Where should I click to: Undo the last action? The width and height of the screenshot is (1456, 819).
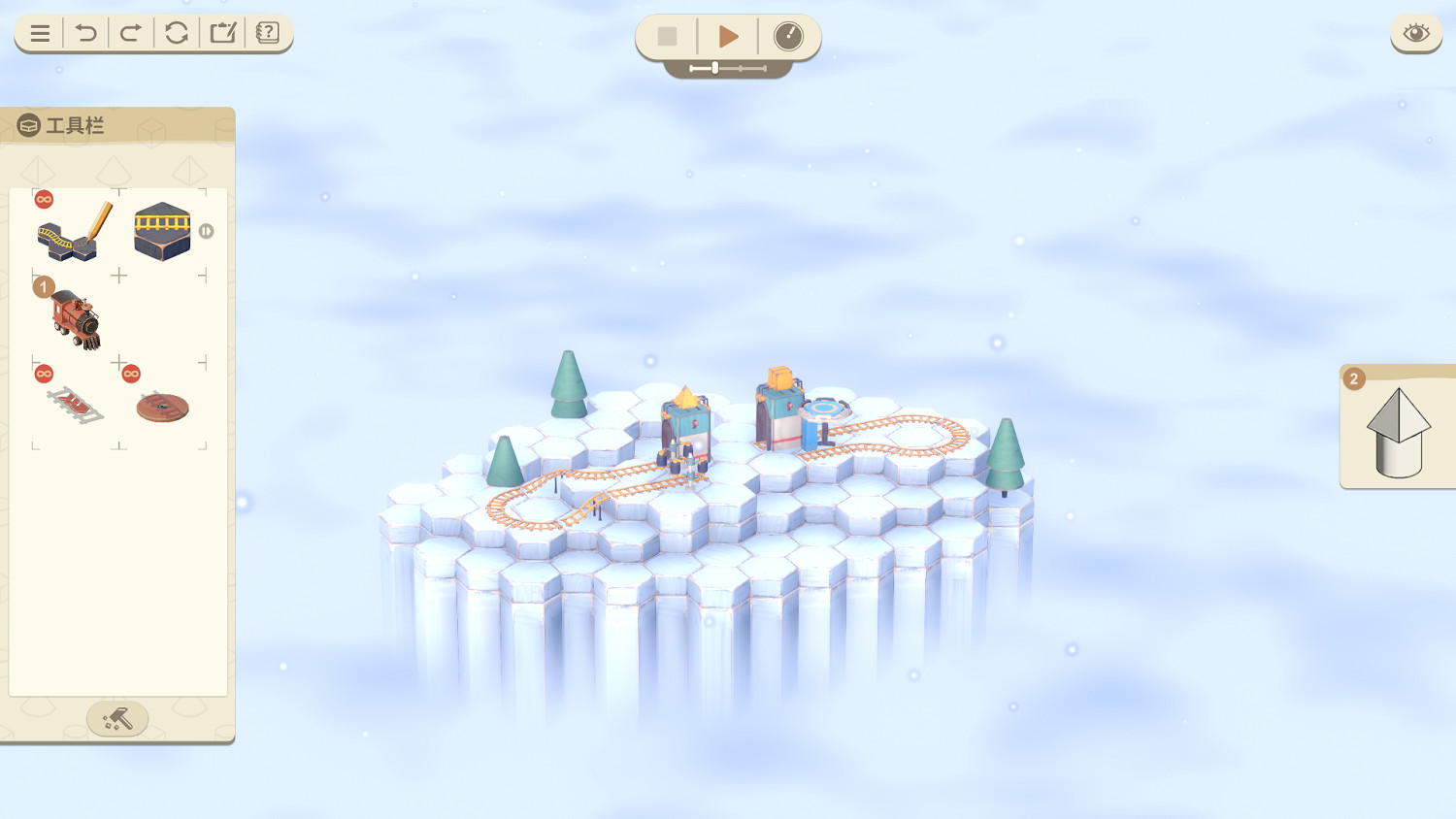(x=85, y=34)
